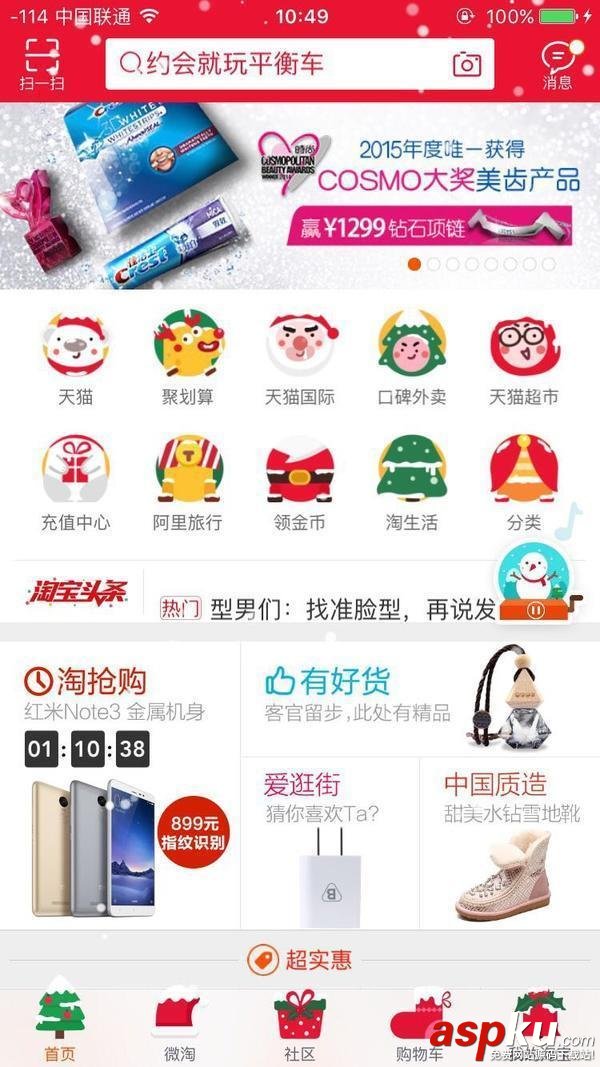This screenshot has height=1067, width=600.
Task: Open 有好货 card
Action: [x=420, y=698]
